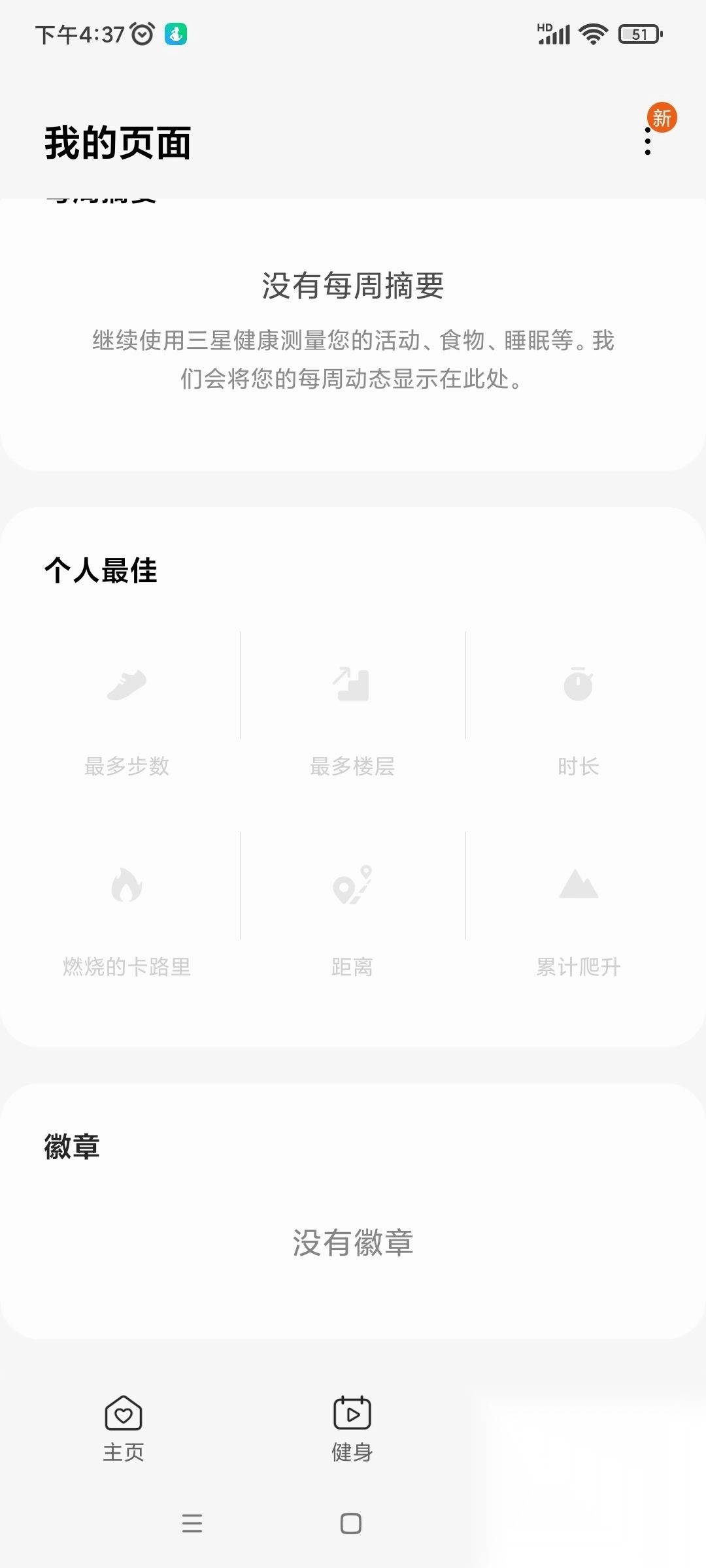Switch to the 健身 tab
Viewport: 706px width, 1568px height.
click(352, 1428)
